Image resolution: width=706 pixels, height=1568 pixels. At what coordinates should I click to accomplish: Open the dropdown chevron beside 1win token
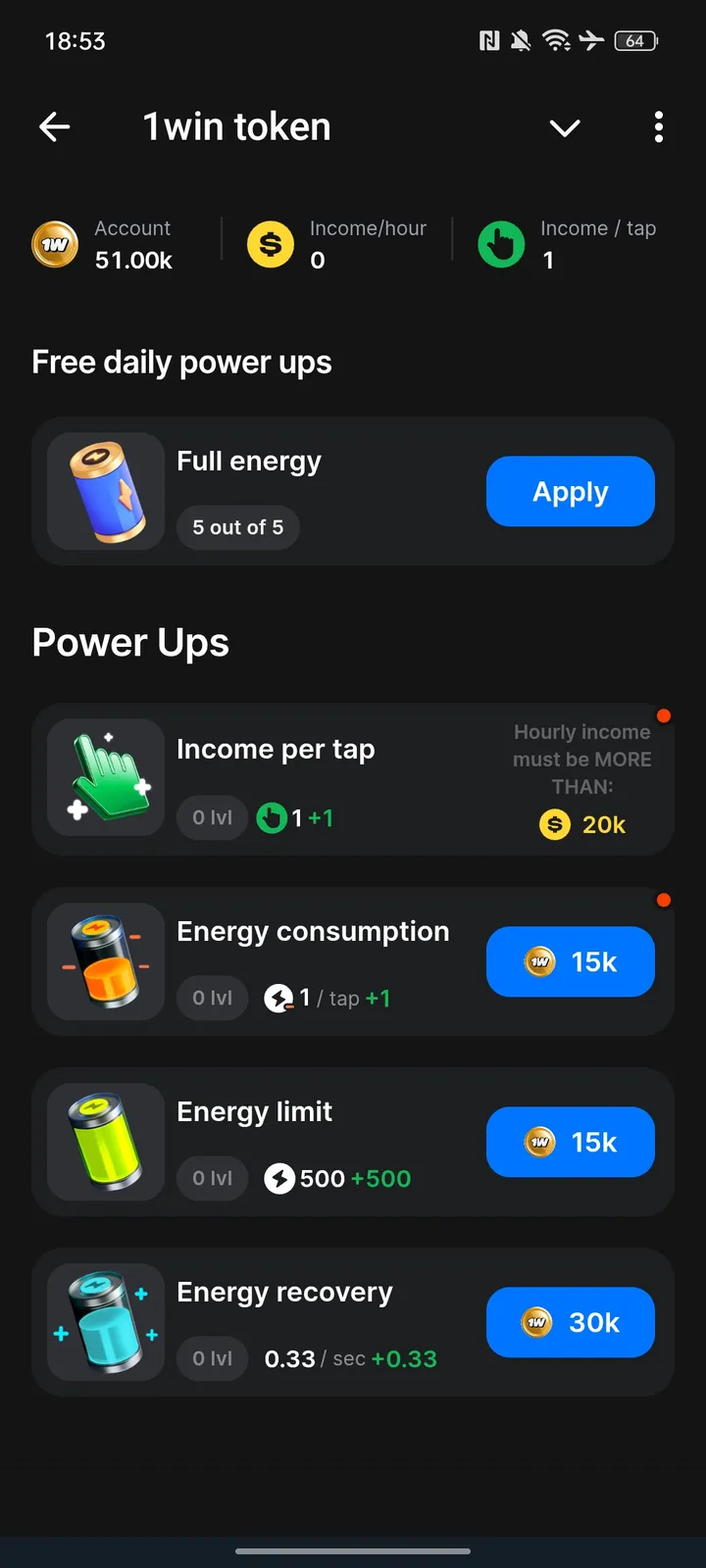tap(565, 127)
